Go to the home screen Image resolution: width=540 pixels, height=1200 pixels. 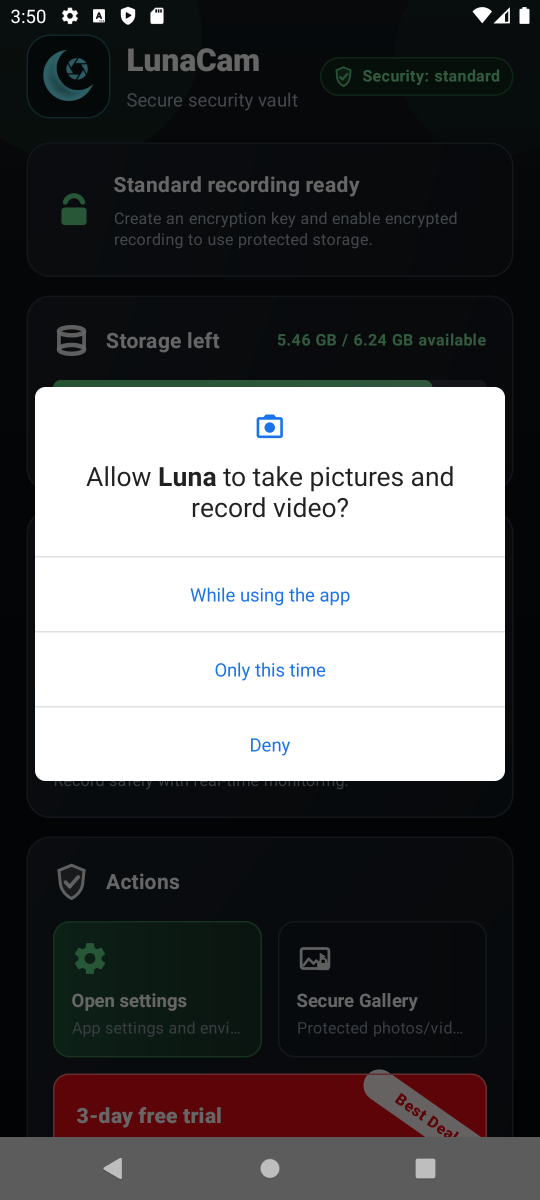[270, 1168]
